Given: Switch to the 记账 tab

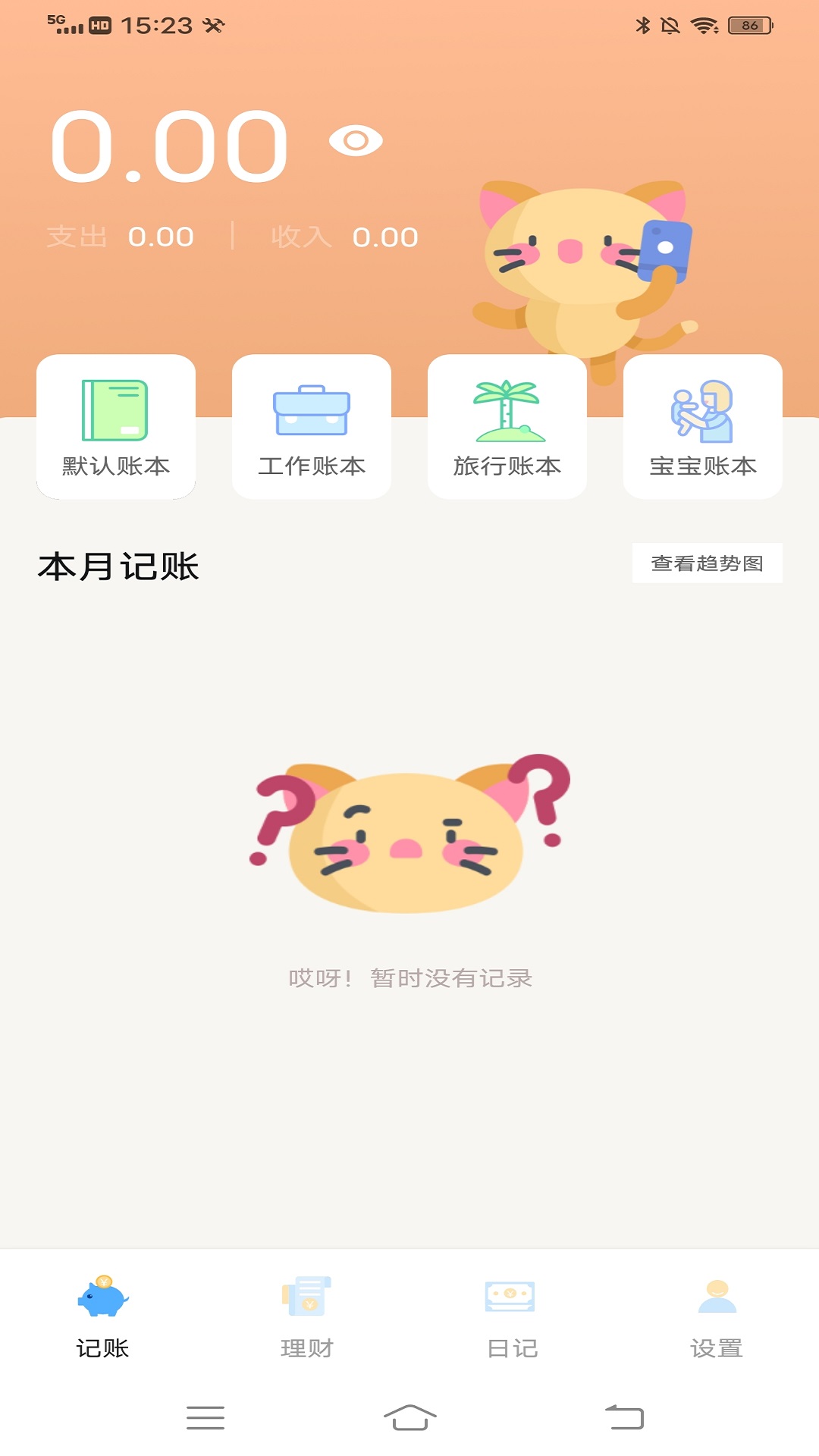Looking at the screenshot, I should click(x=102, y=1317).
